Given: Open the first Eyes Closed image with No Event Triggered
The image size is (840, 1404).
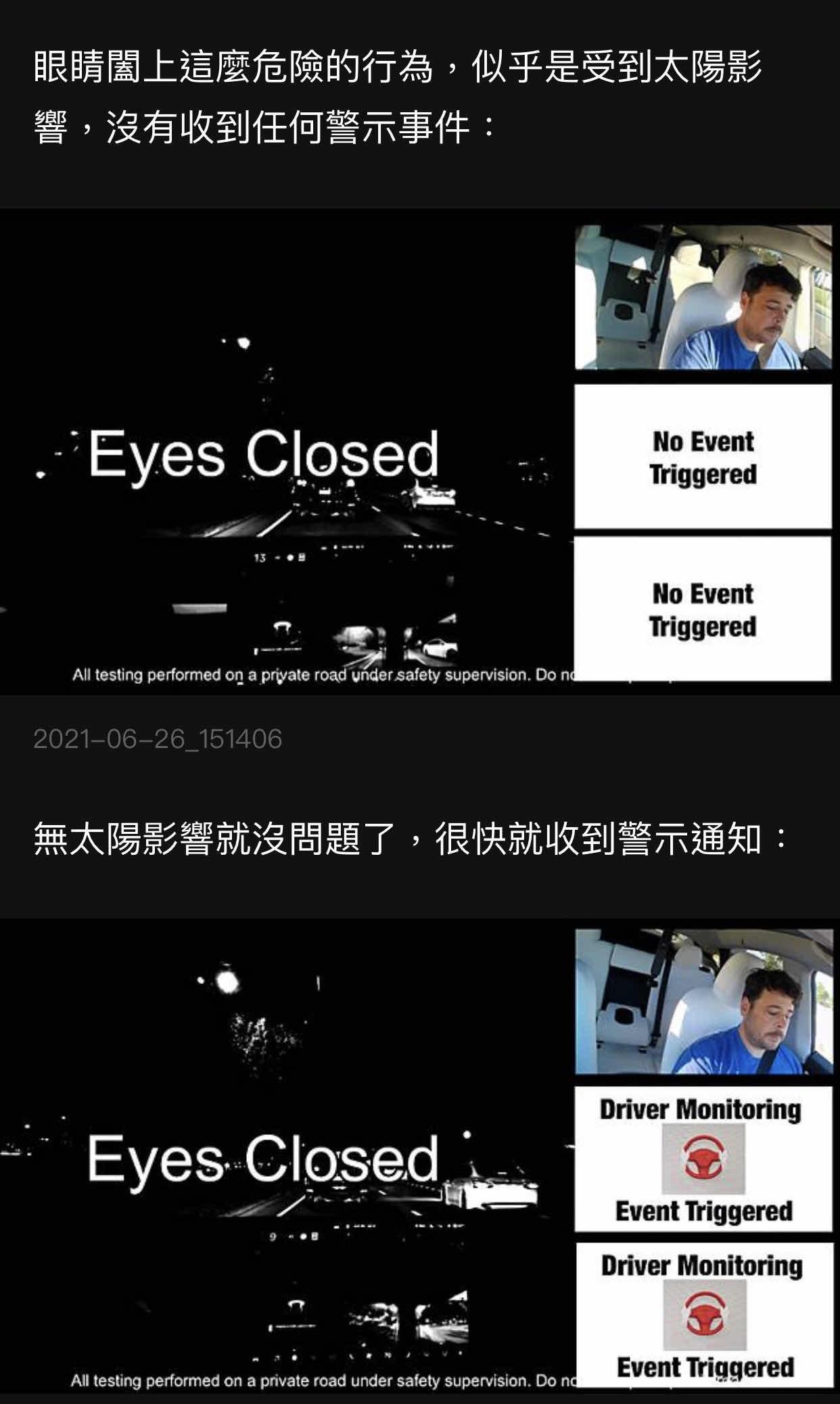Looking at the screenshot, I should 419,452.
